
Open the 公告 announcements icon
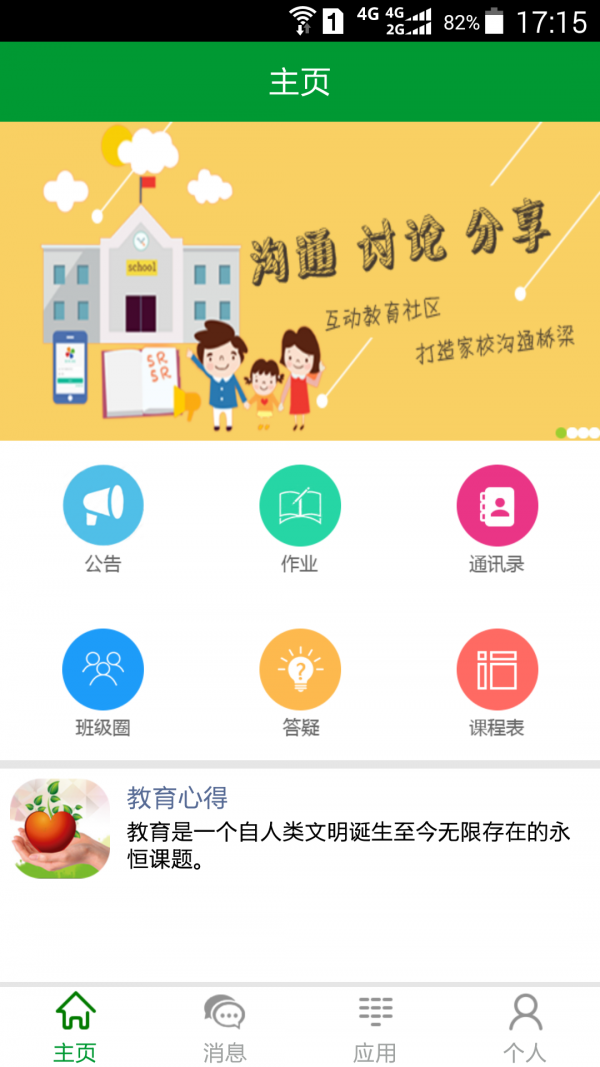(103, 506)
